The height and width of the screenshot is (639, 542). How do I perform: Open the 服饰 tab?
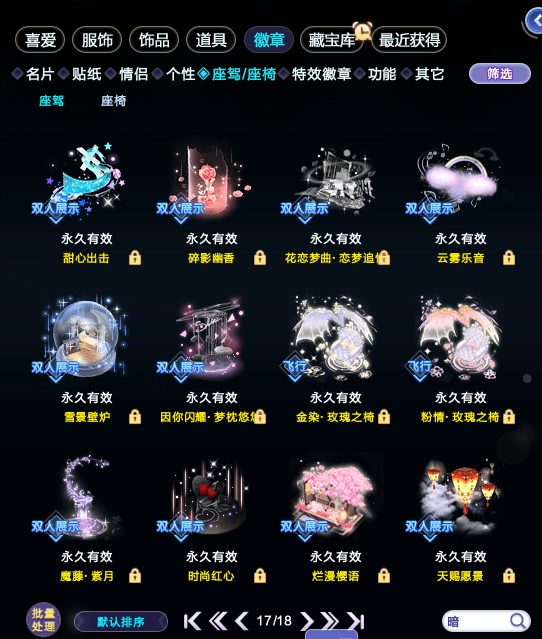click(x=97, y=40)
